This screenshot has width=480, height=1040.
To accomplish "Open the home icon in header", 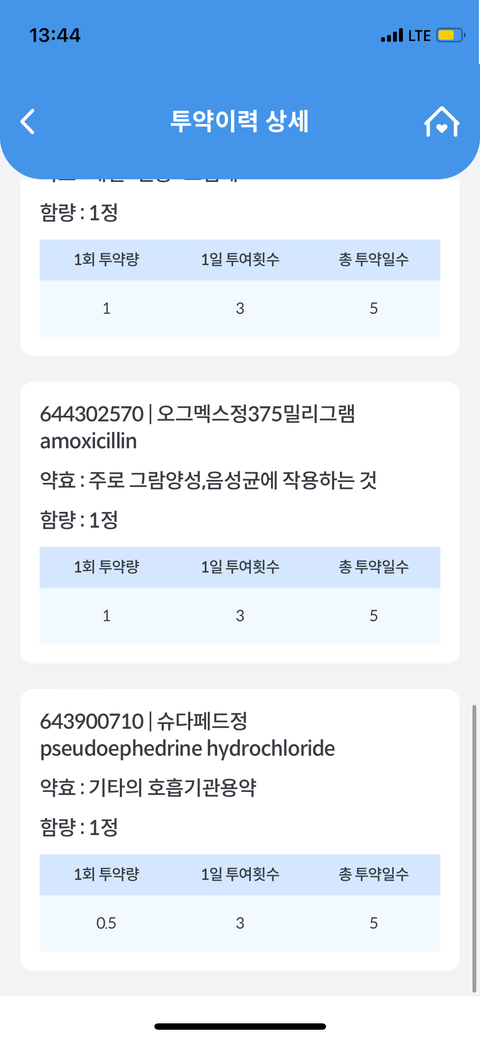I will coord(442,121).
